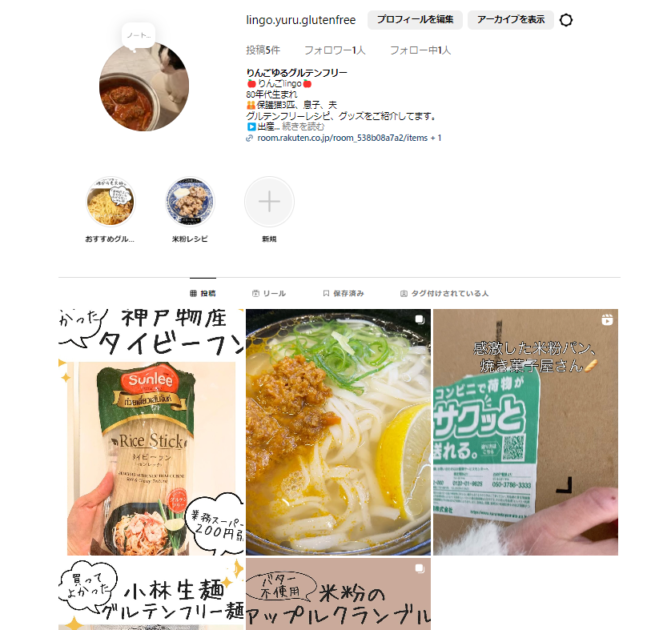The image size is (647, 630).
Task: Open the 米粉のアップルクランブル post
Action: (338, 595)
